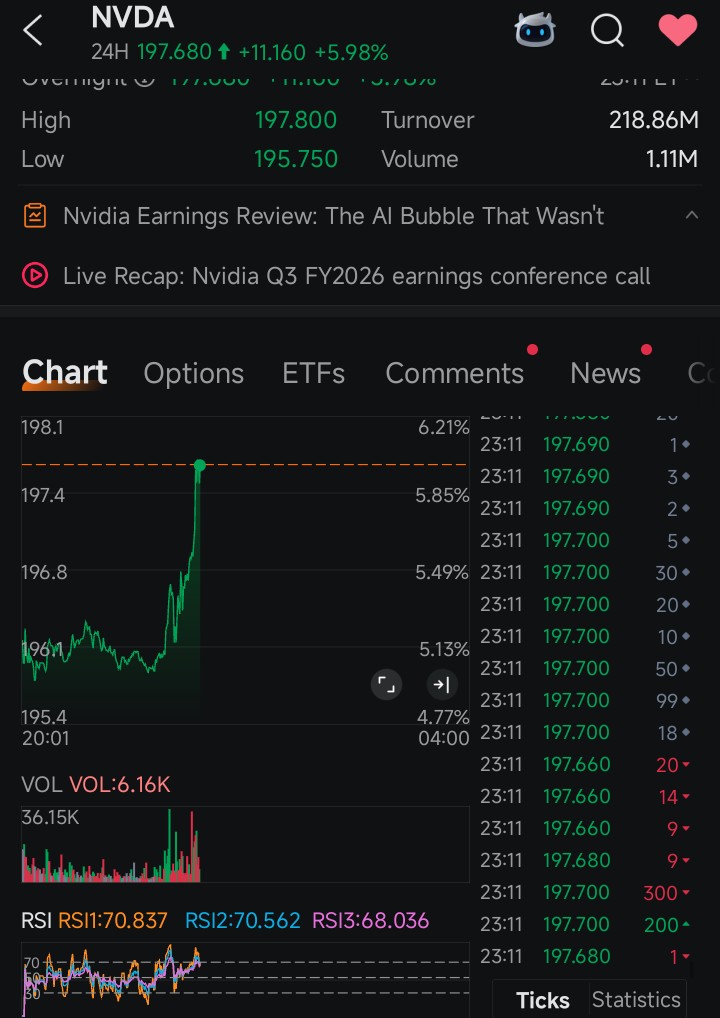
Task: Switch to the ETFs tab
Action: 314,373
